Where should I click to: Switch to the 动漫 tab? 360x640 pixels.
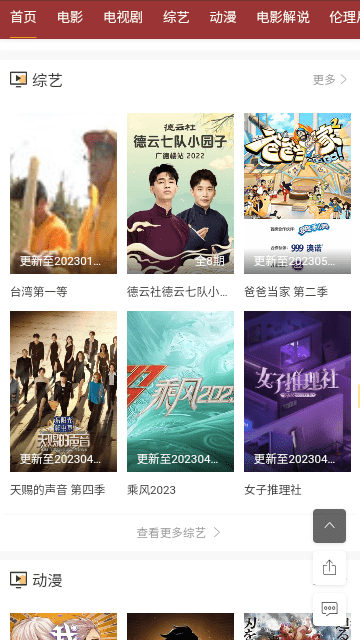(x=223, y=17)
